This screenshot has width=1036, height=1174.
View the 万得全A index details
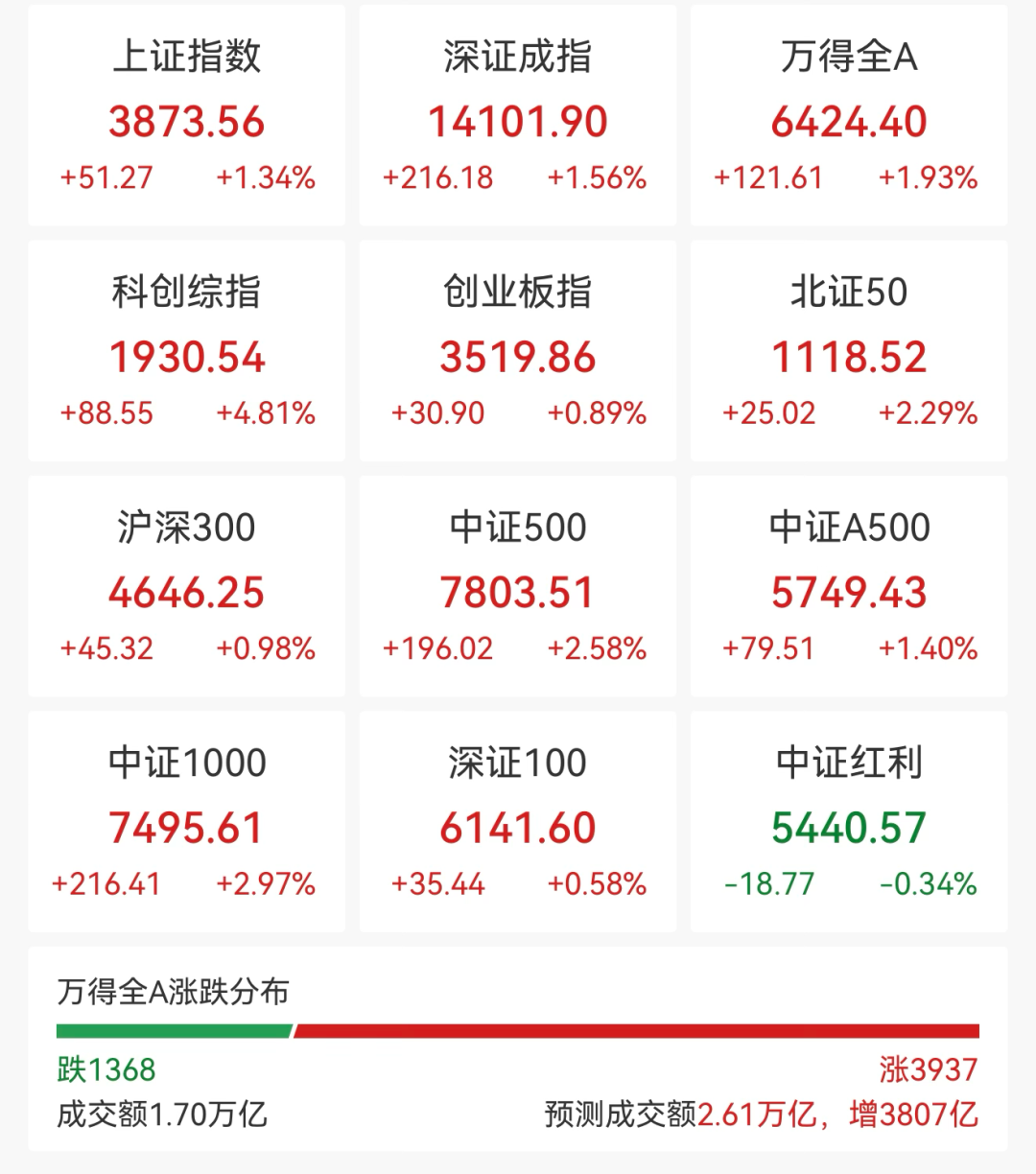click(849, 116)
